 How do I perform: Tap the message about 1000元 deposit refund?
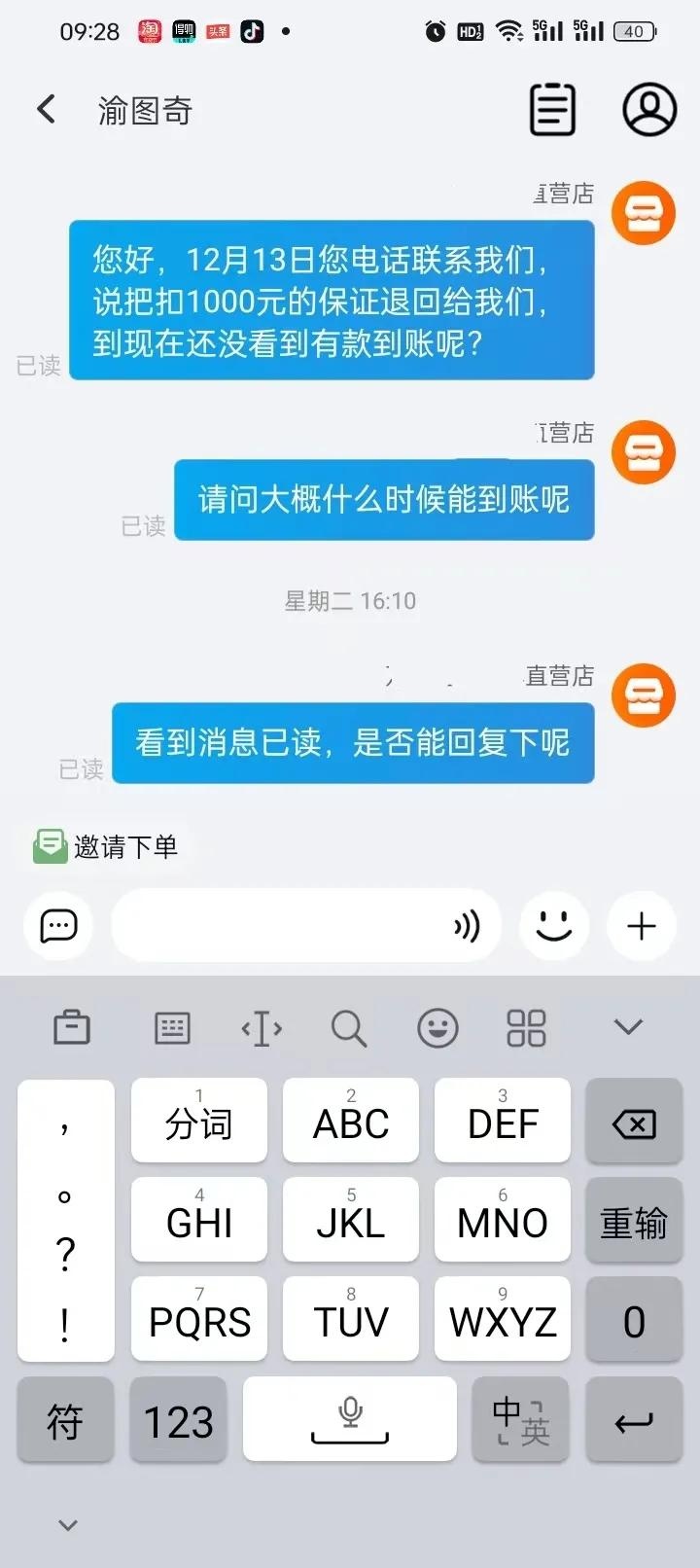click(x=331, y=300)
